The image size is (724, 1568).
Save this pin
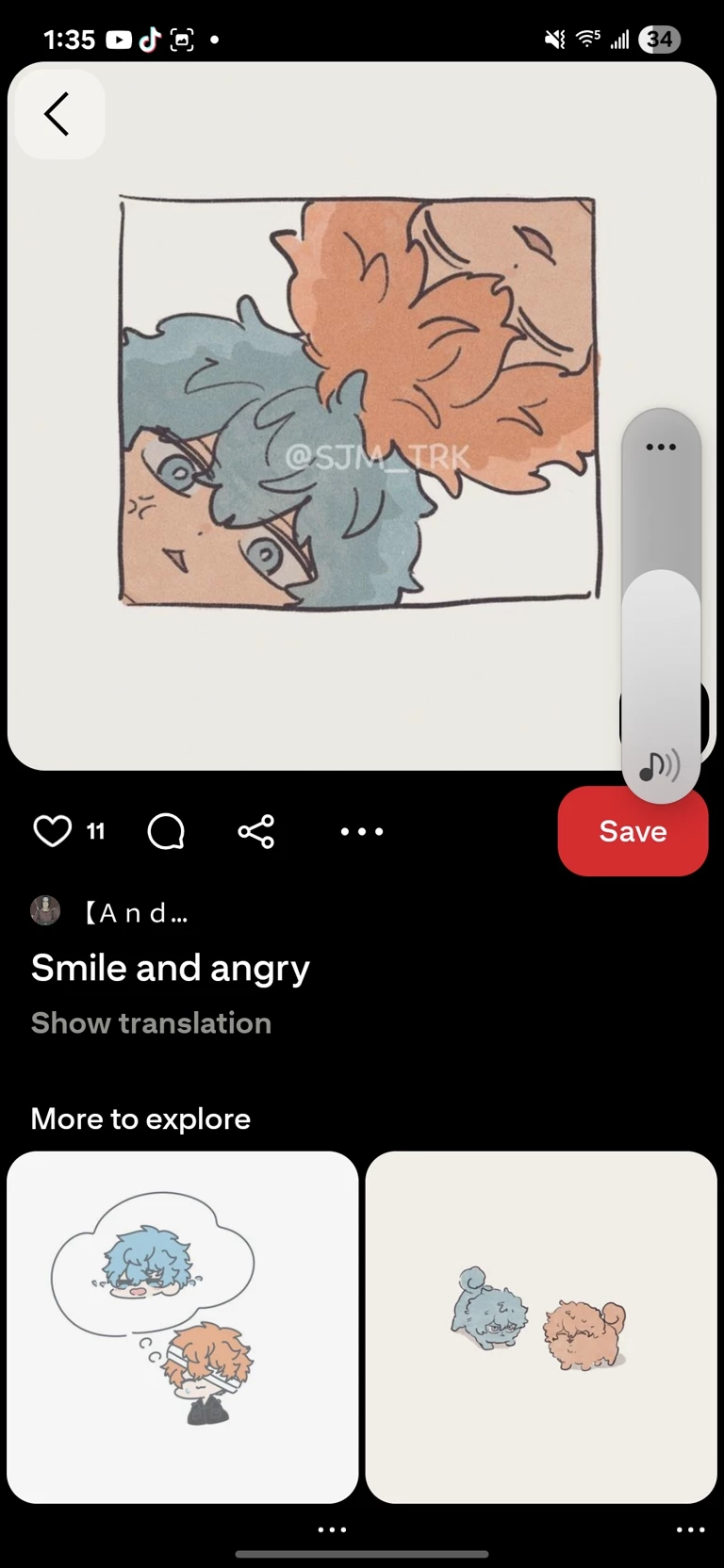[633, 831]
